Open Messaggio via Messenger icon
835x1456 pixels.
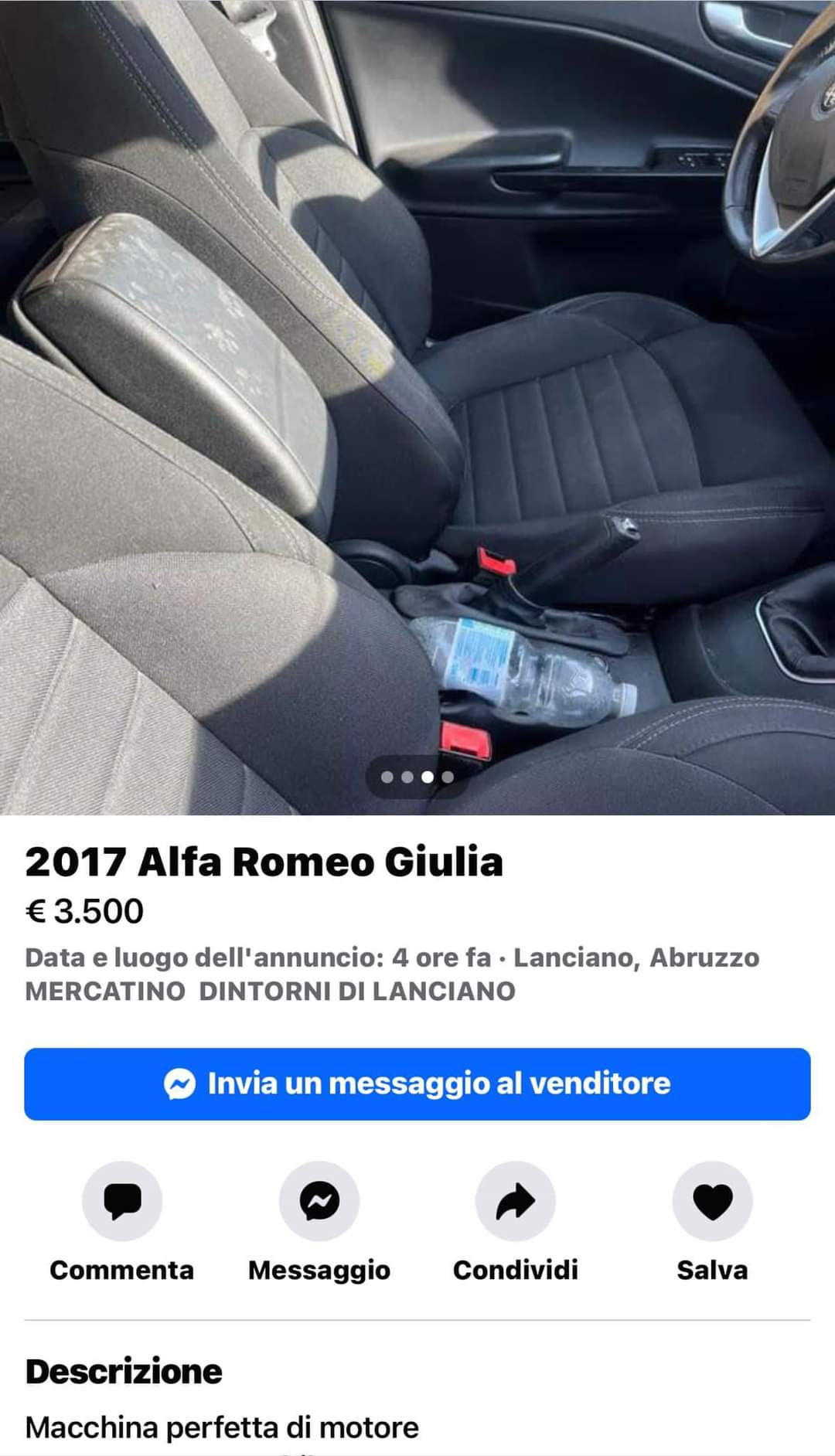(319, 1200)
